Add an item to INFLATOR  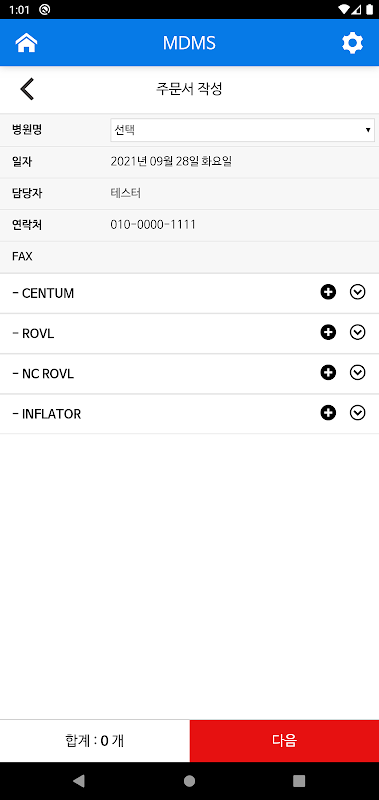(328, 413)
